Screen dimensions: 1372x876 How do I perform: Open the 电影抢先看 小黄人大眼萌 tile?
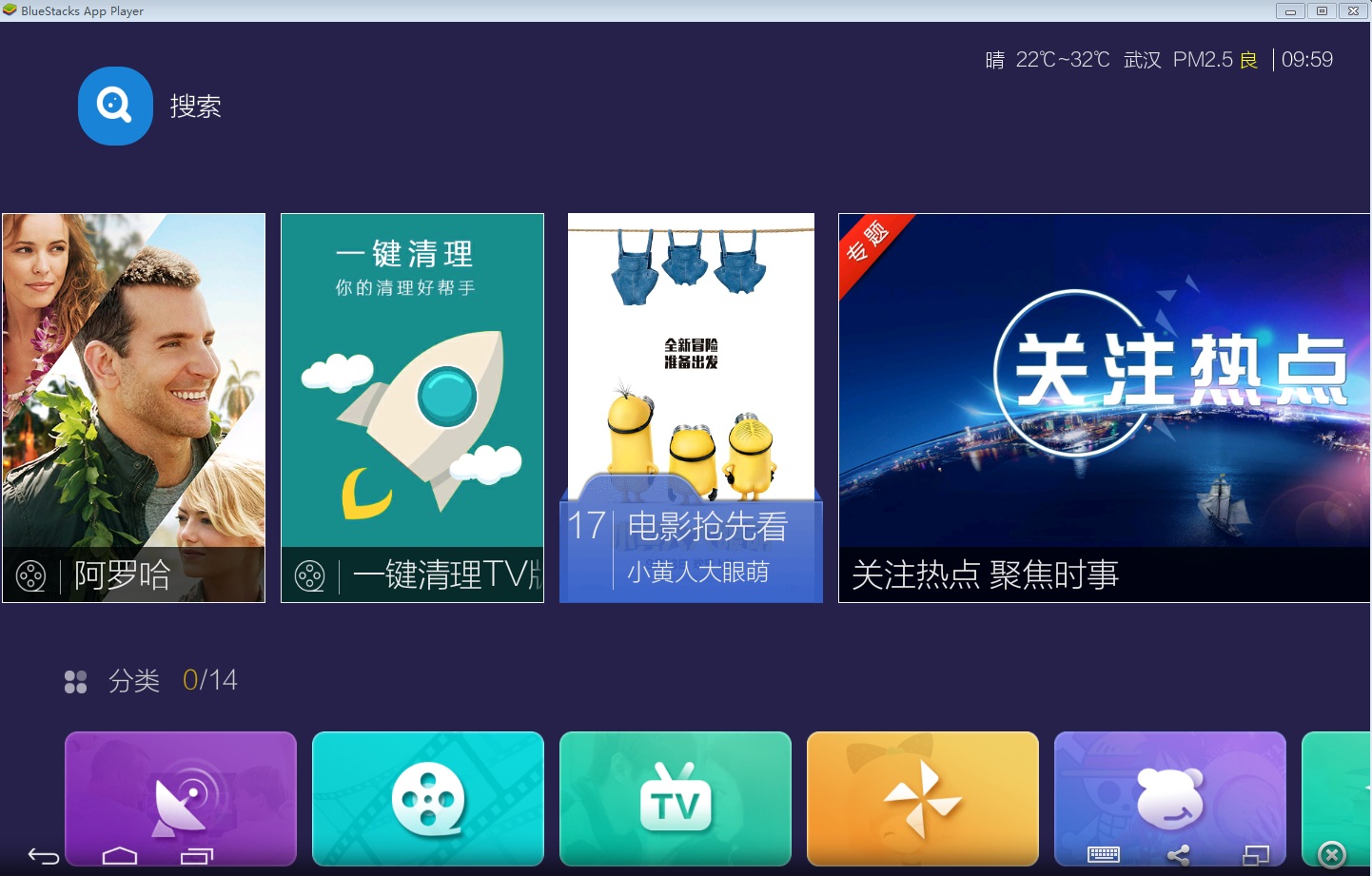point(691,407)
